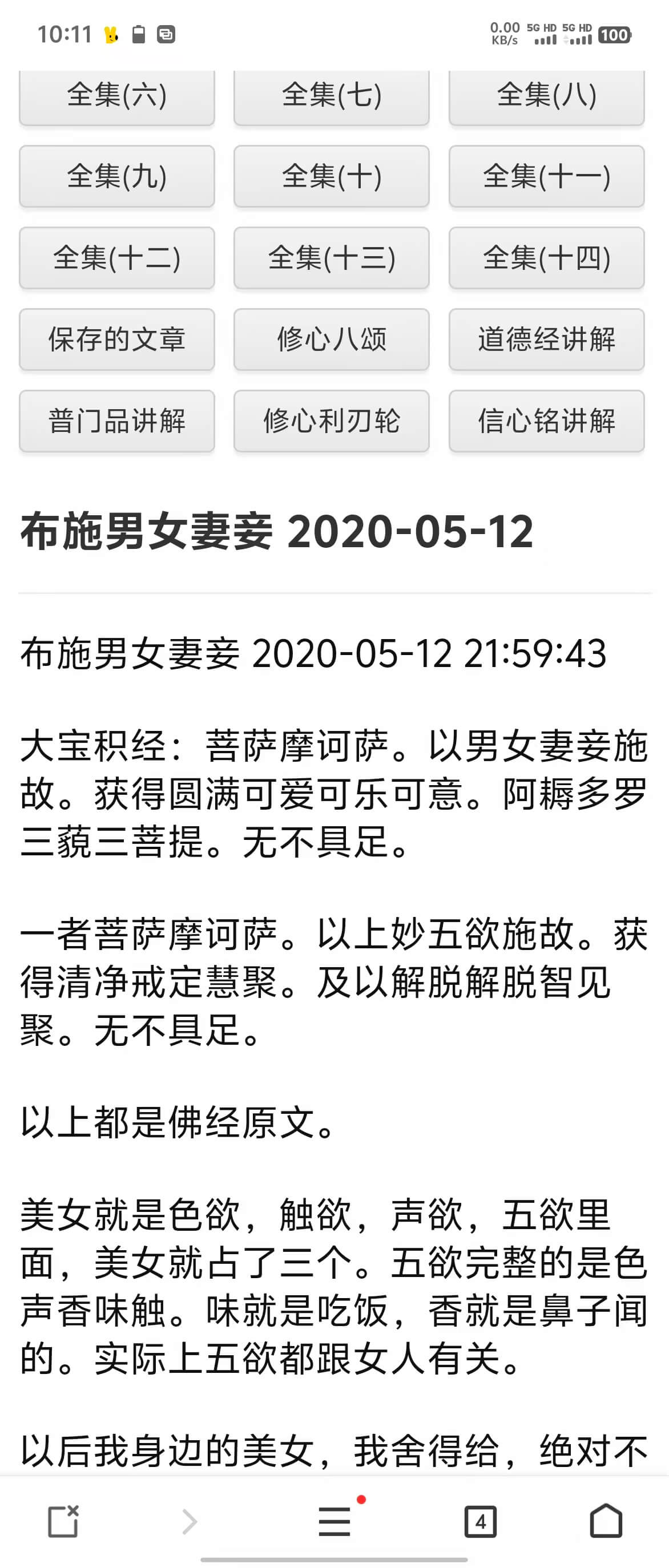This screenshot has width=669, height=1568.
Task: Go to 全集(十二)
Action: click(x=117, y=258)
